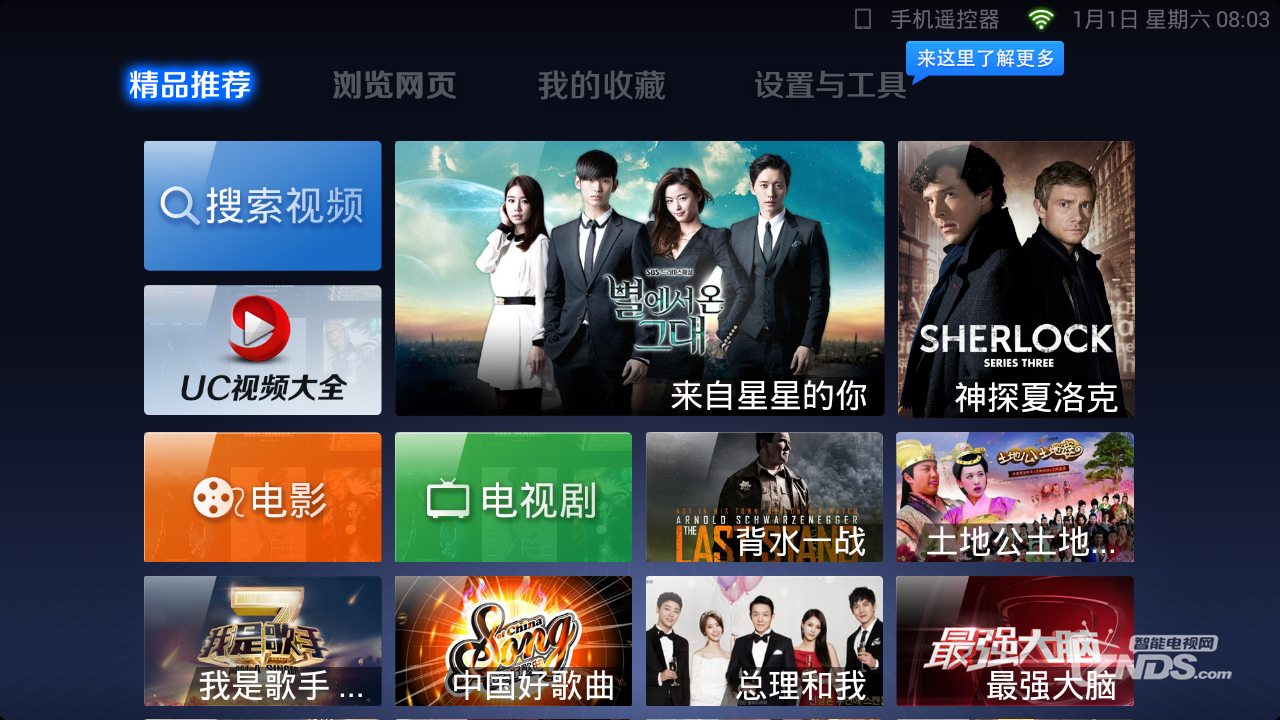
Task: Tap the 搜索视频 search tile
Action: [262, 205]
